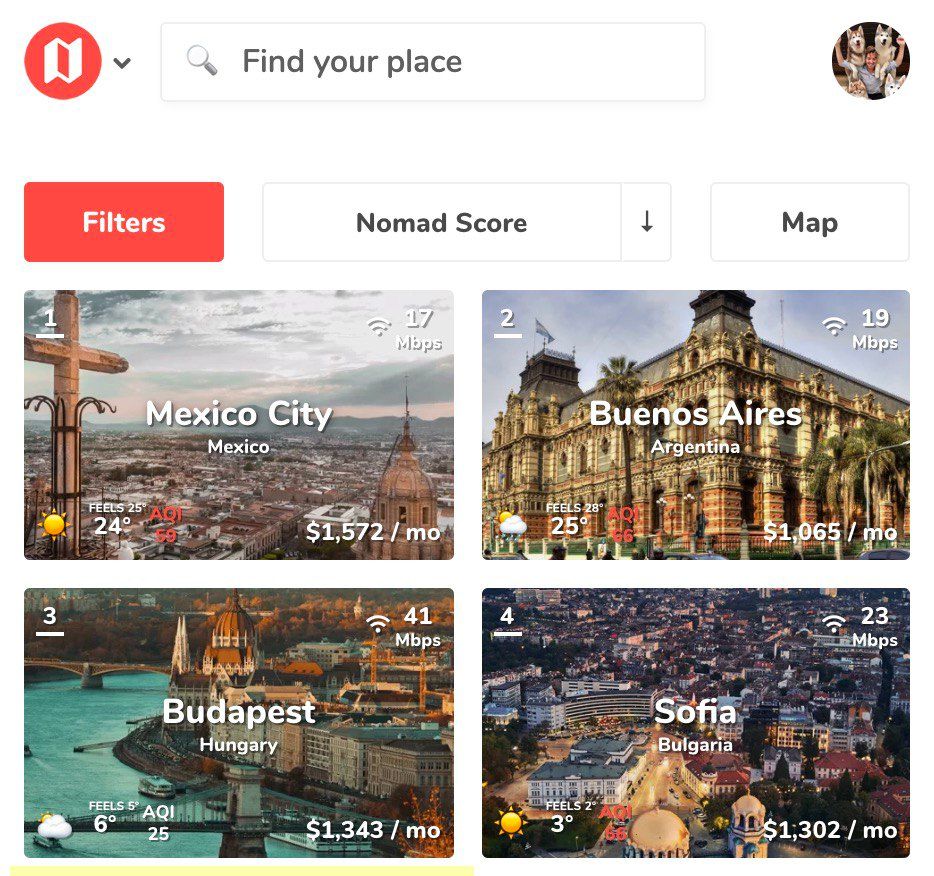Tap the Find your place search box
Image resolution: width=934 pixels, height=876 pixels.
coord(433,62)
